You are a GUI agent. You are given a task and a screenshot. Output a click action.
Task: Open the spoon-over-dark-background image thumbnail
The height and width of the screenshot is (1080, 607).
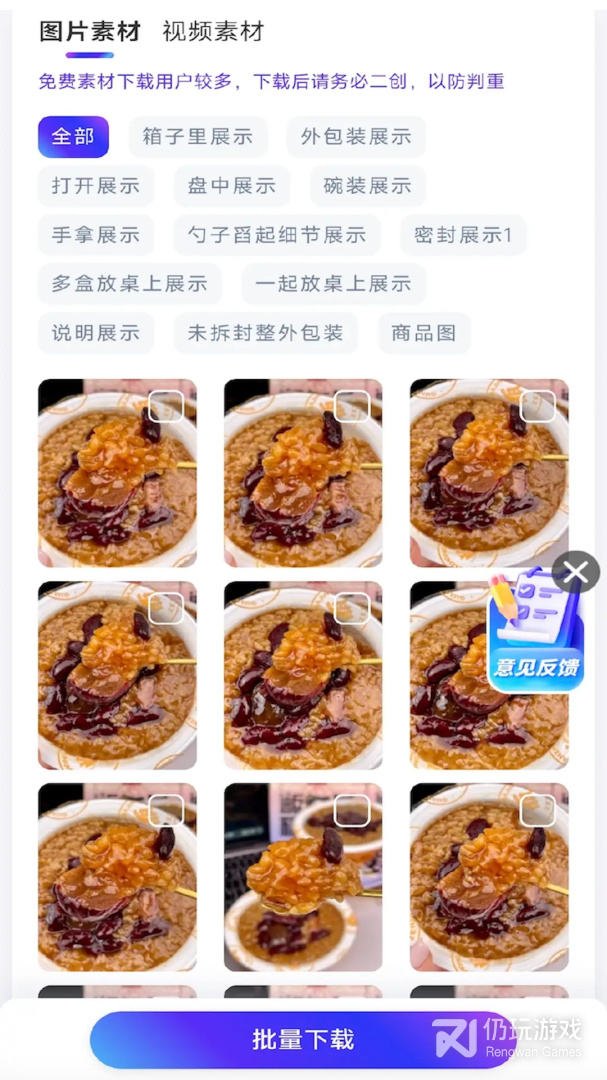click(x=303, y=877)
